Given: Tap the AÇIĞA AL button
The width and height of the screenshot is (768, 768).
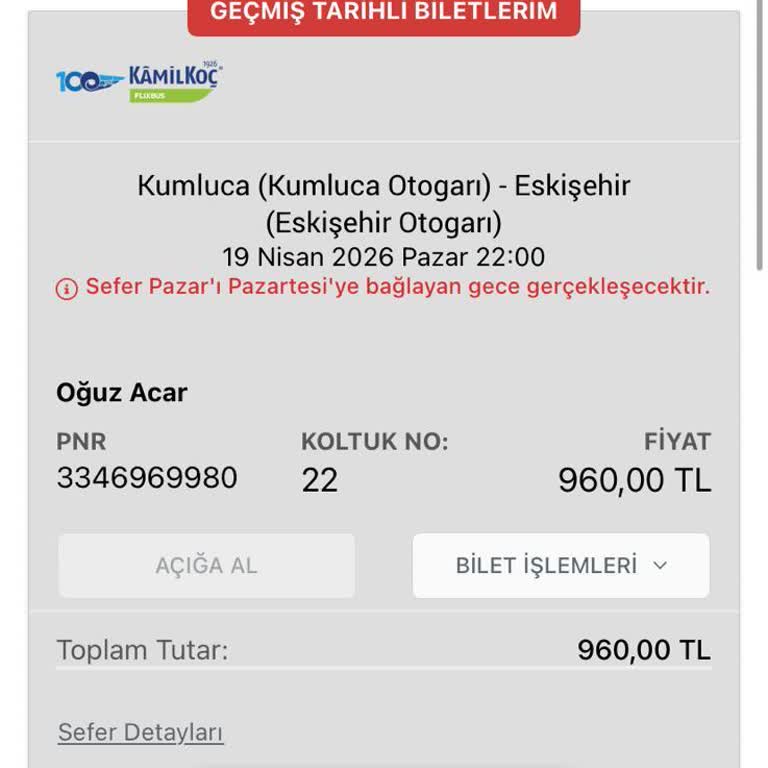Looking at the screenshot, I should (x=206, y=565).
